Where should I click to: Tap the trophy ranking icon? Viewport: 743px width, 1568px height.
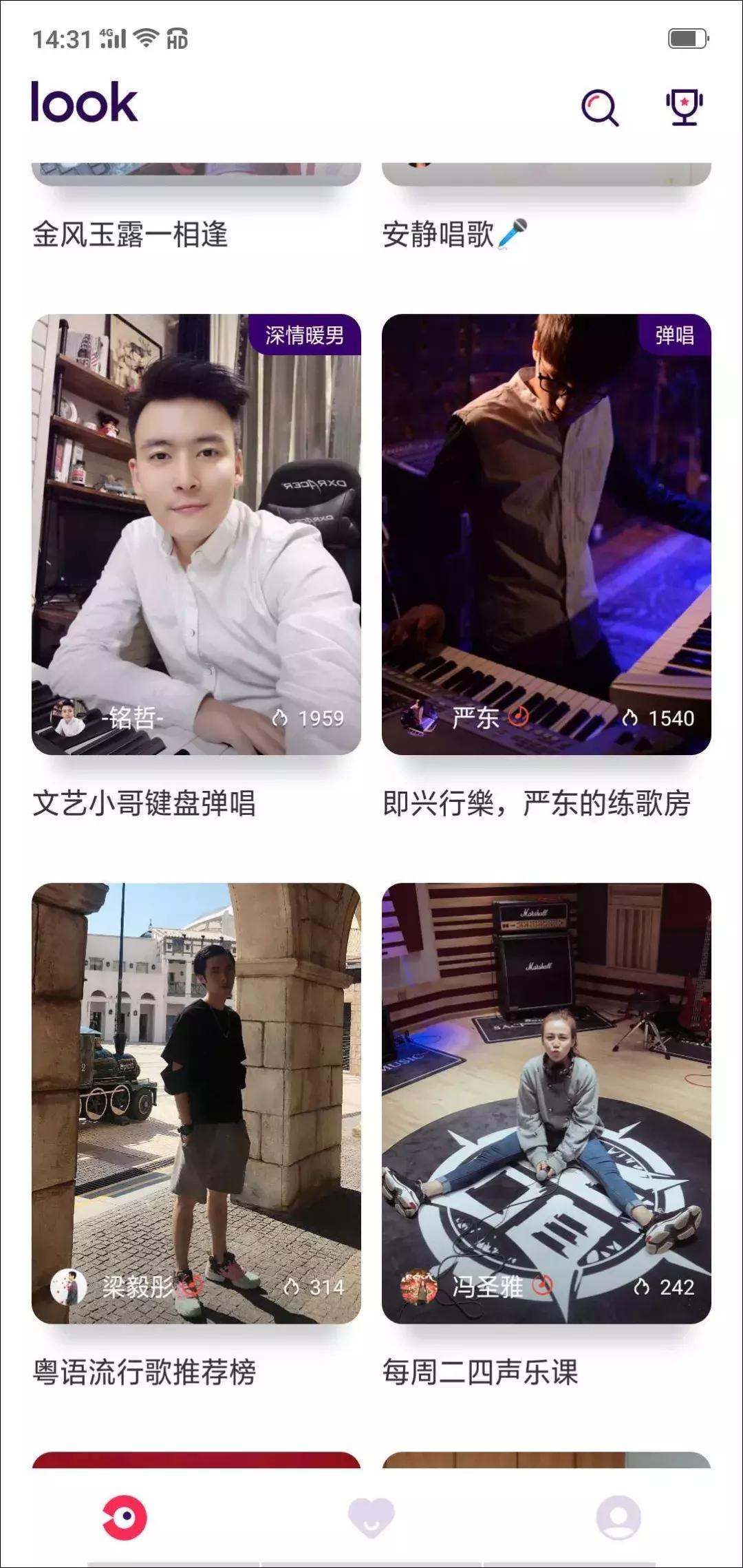pyautogui.click(x=685, y=108)
